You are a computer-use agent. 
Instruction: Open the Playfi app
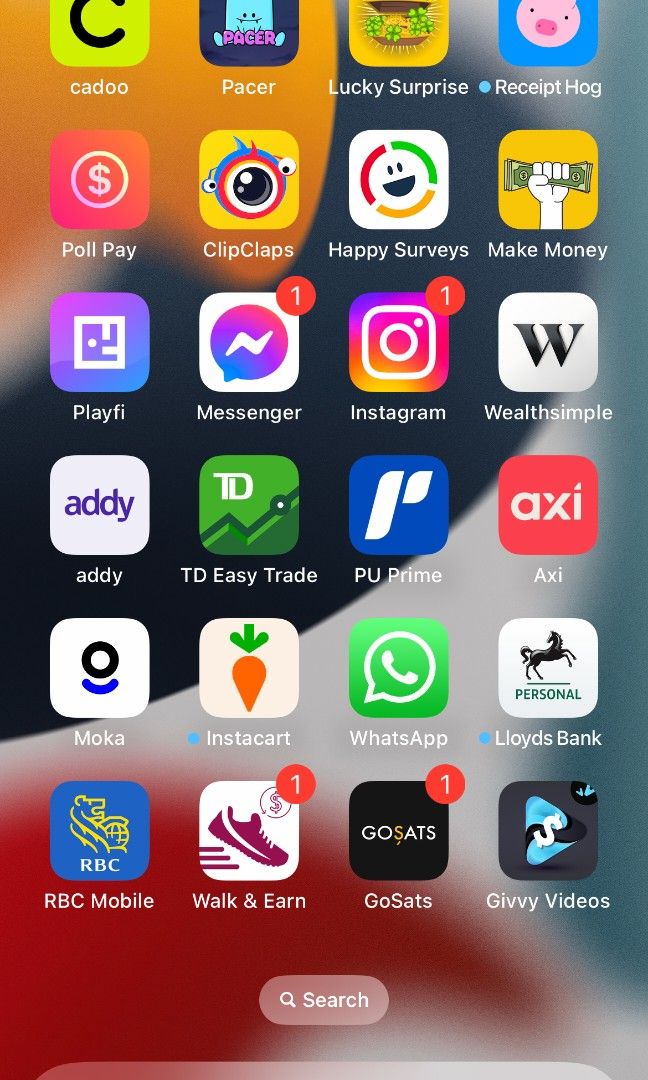(99, 343)
